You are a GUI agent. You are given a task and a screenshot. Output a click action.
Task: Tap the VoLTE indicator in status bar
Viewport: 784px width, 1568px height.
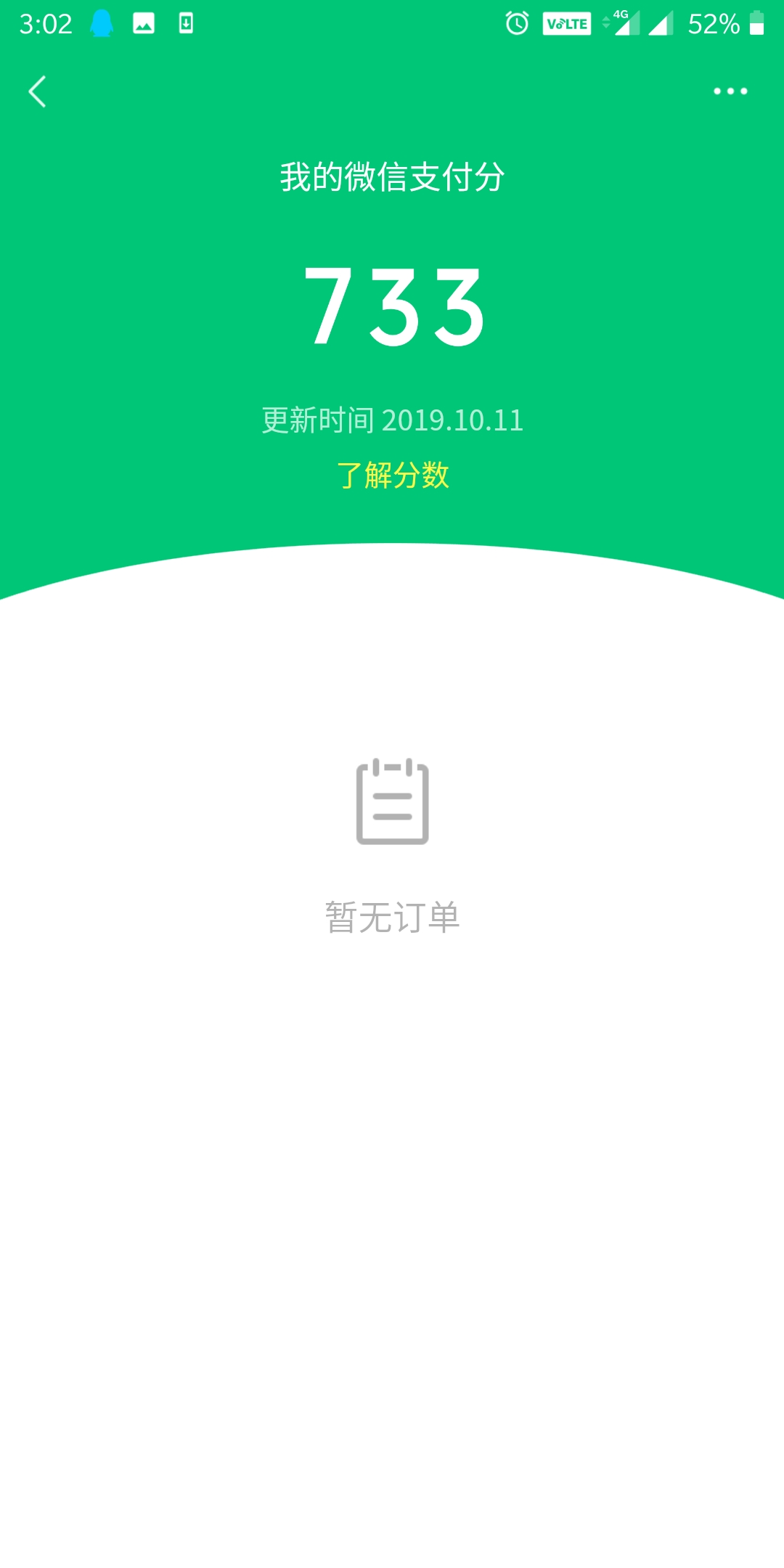coord(567,25)
